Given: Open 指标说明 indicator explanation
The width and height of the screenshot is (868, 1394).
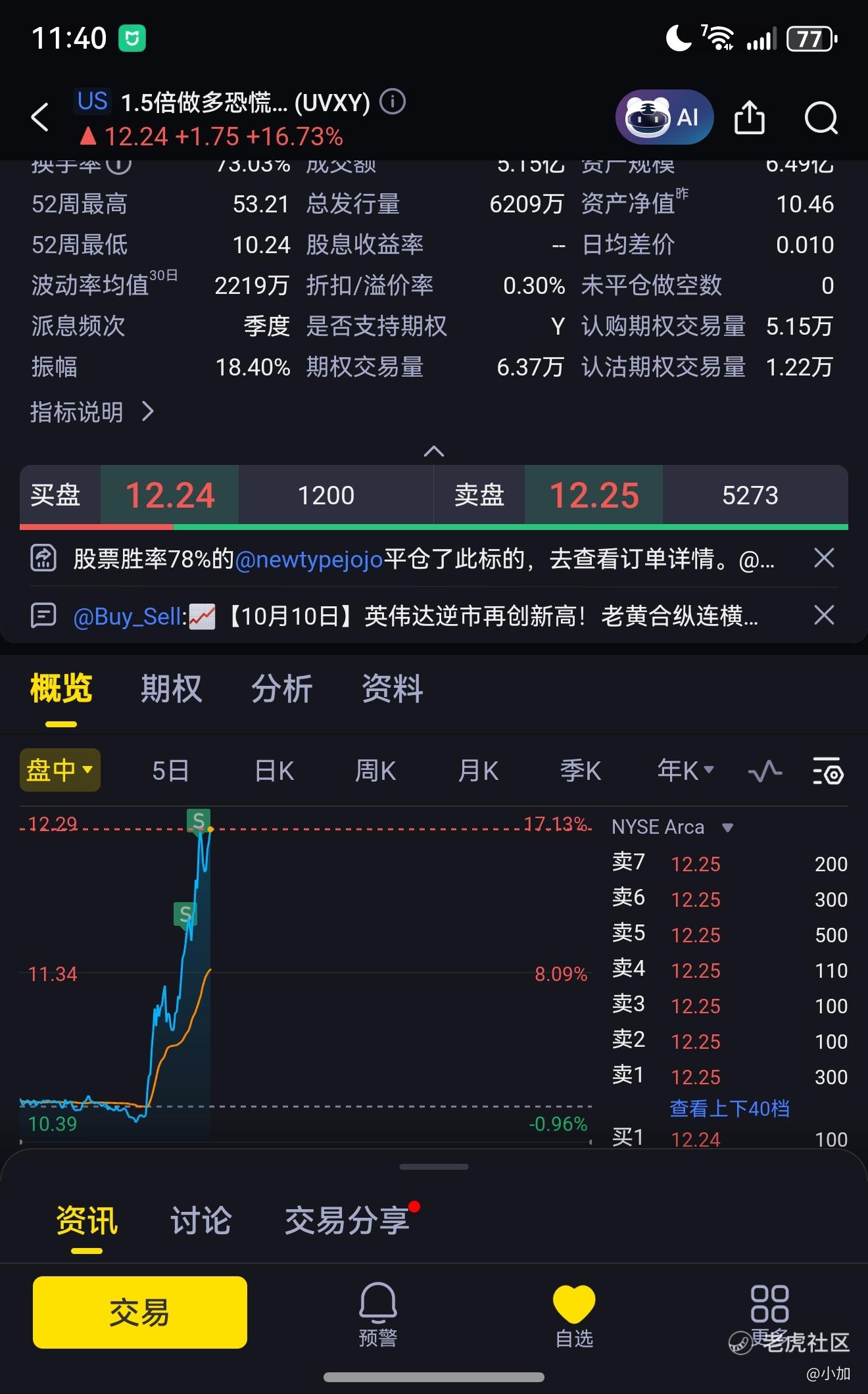Looking at the screenshot, I should click(92, 412).
